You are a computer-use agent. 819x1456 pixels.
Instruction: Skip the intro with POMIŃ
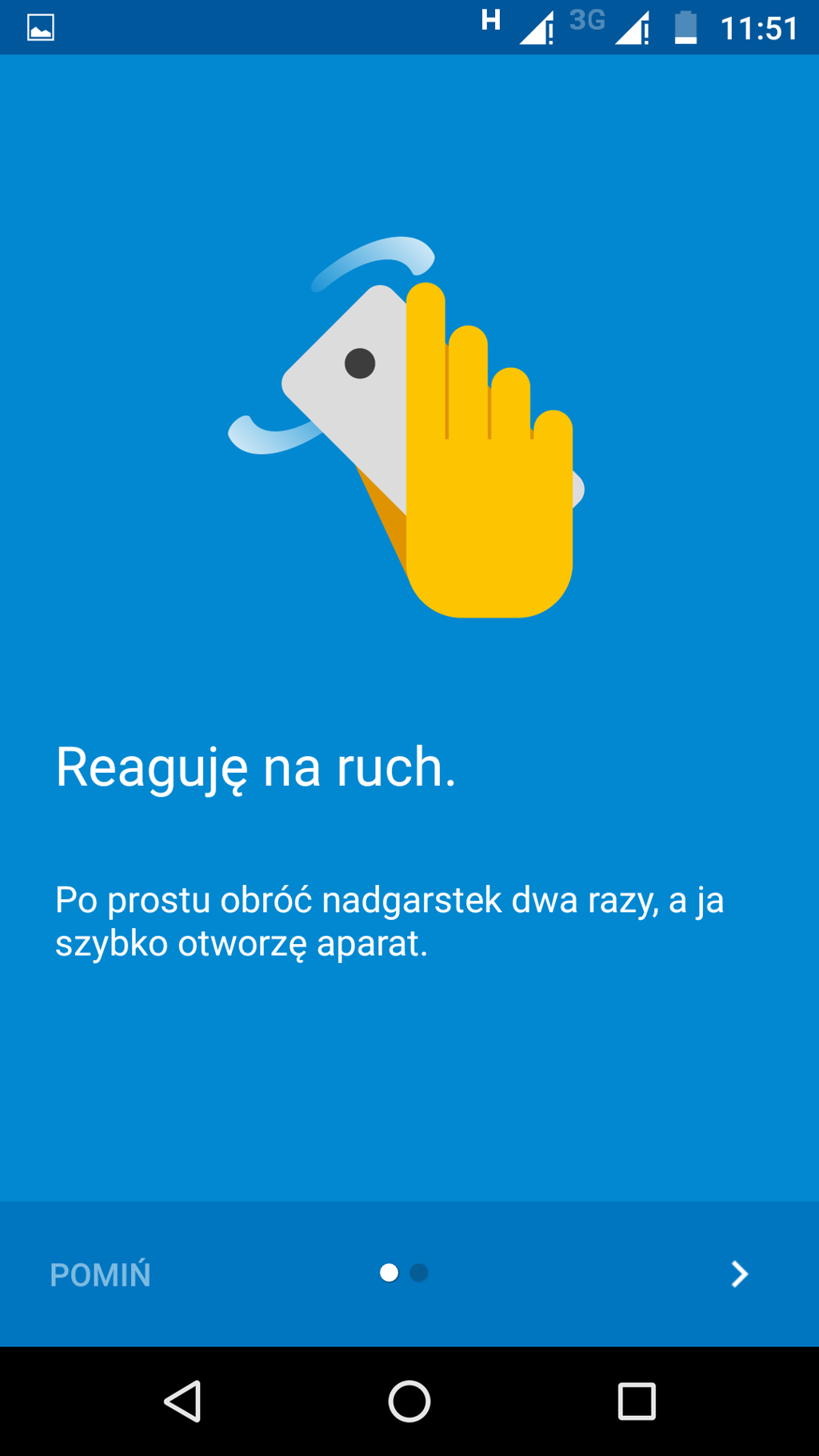(100, 1274)
